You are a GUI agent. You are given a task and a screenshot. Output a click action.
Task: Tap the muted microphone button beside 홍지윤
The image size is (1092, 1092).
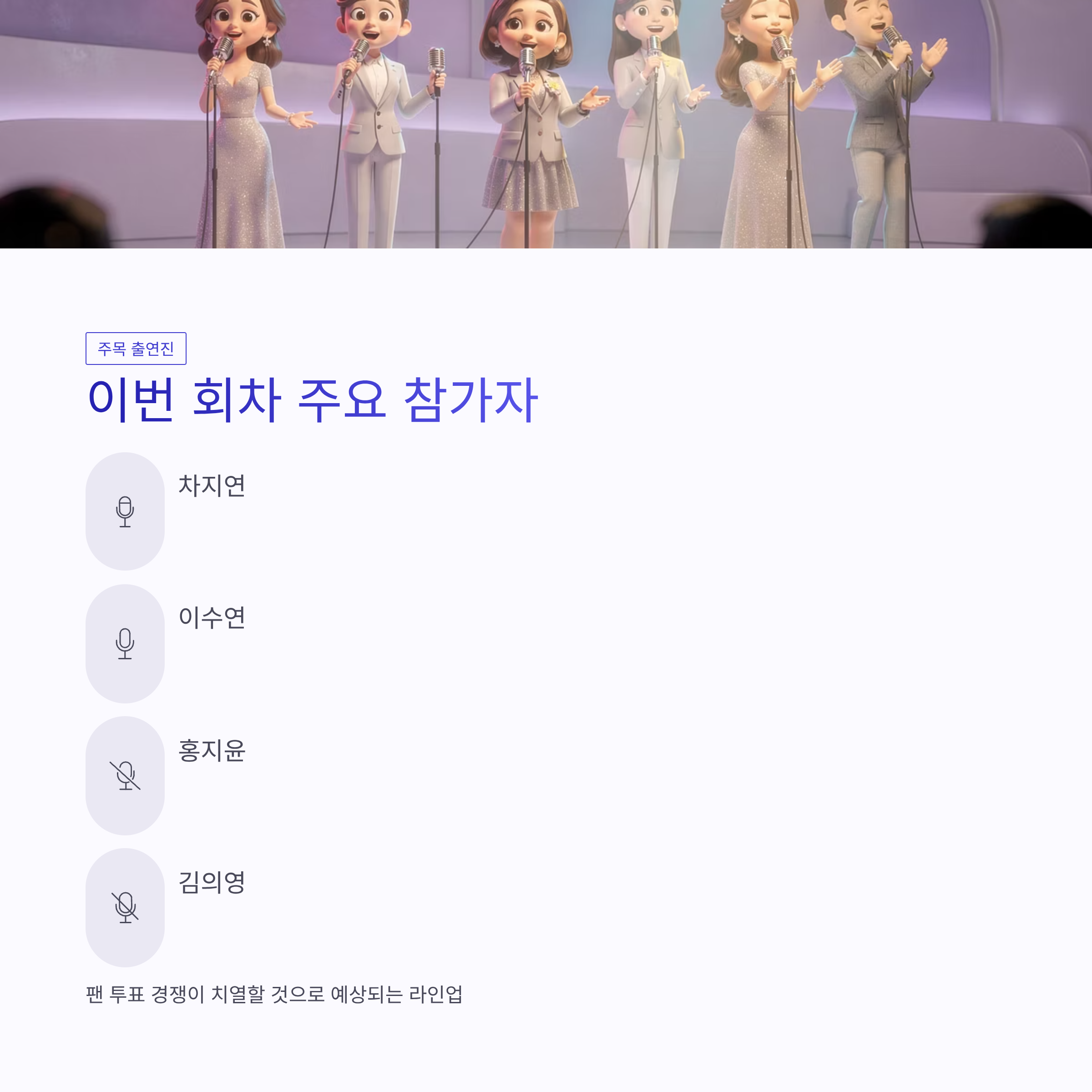125,775
